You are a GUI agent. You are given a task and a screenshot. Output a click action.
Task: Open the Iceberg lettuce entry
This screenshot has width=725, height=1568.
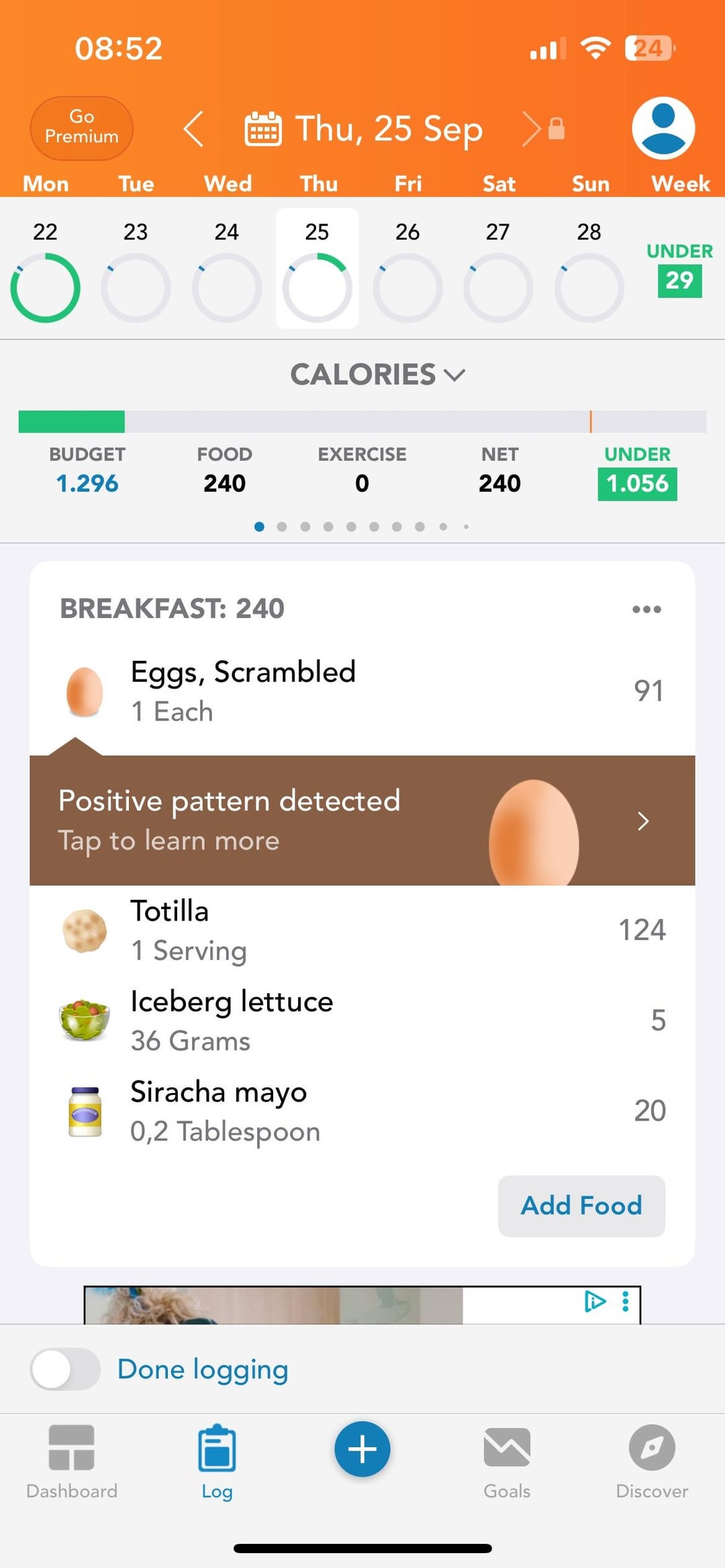click(x=362, y=1021)
